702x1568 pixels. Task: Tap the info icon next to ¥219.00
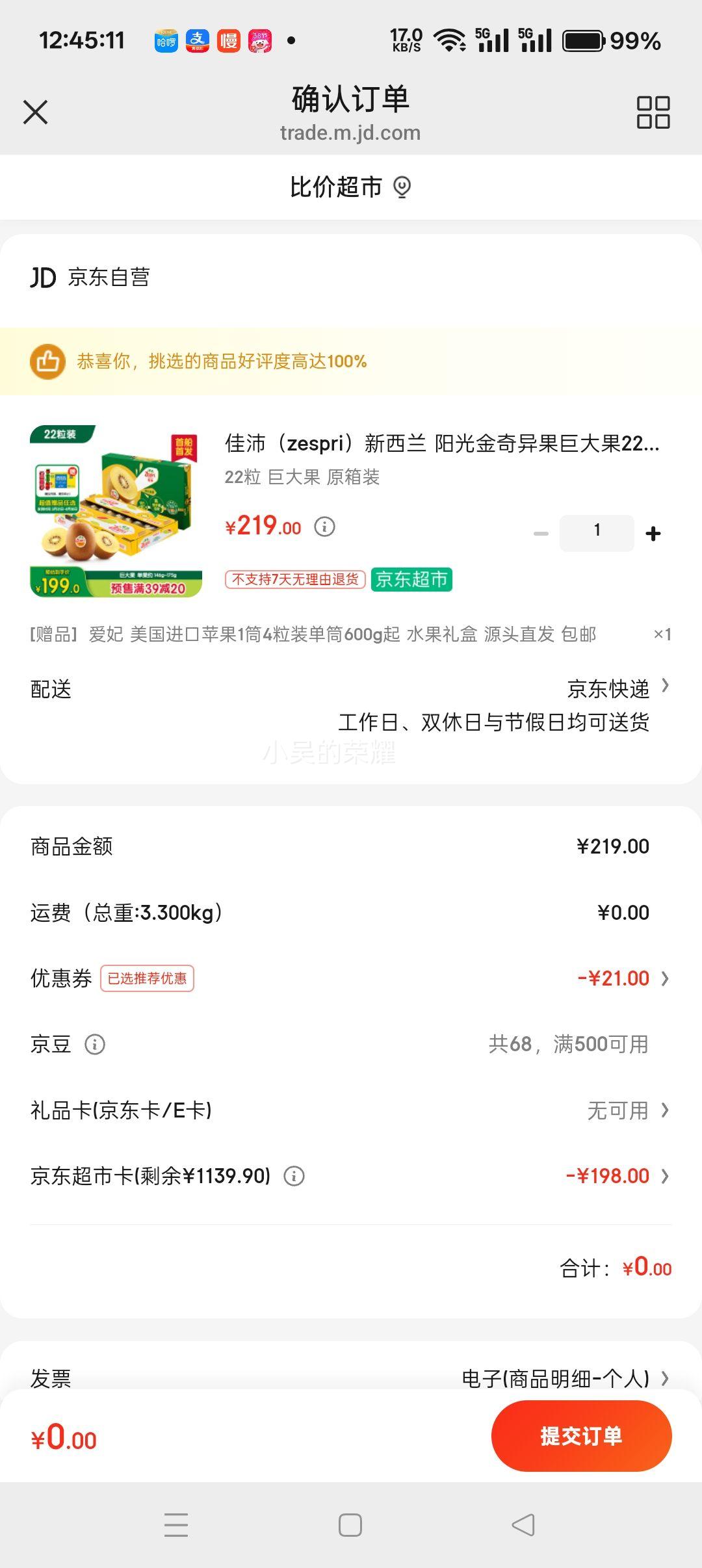pyautogui.click(x=323, y=527)
